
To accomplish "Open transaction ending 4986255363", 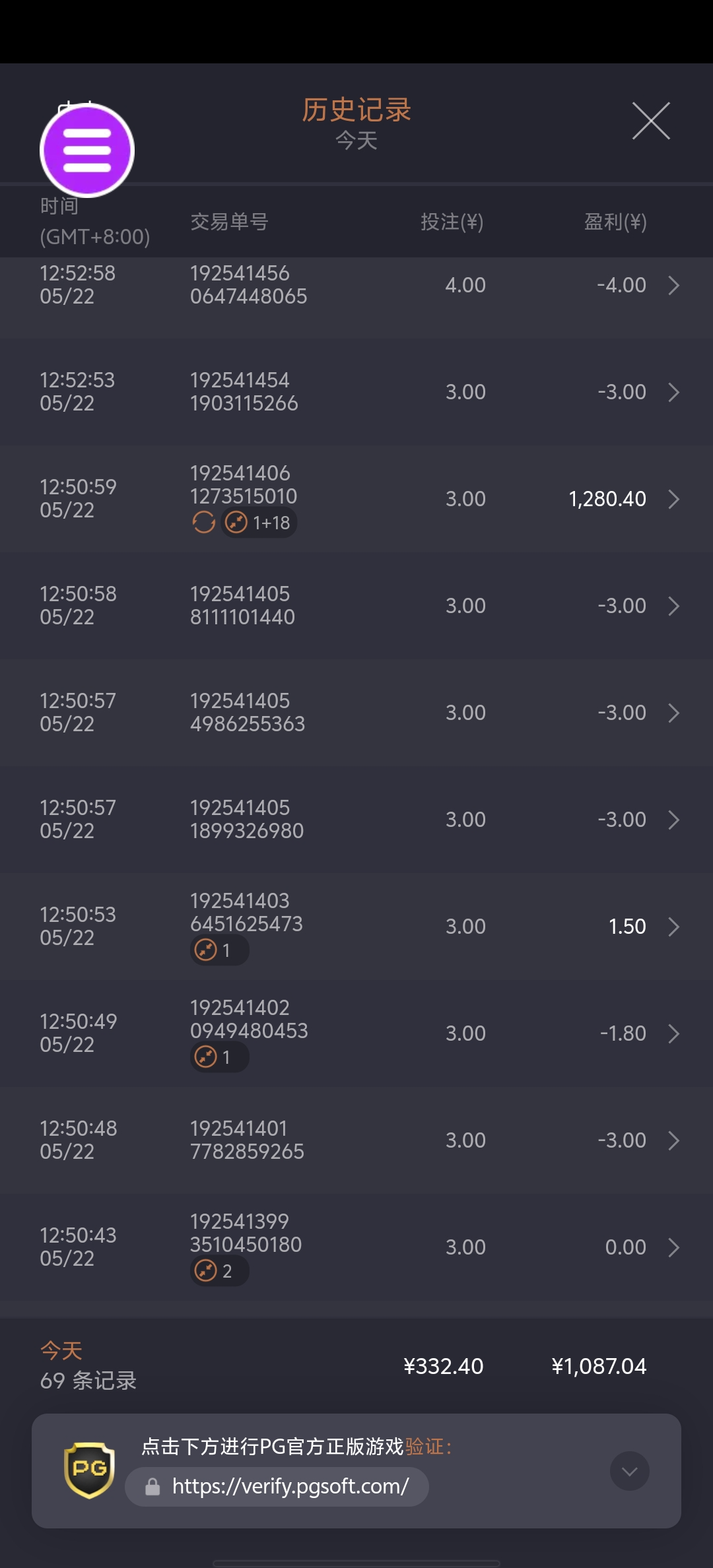I will click(x=356, y=713).
